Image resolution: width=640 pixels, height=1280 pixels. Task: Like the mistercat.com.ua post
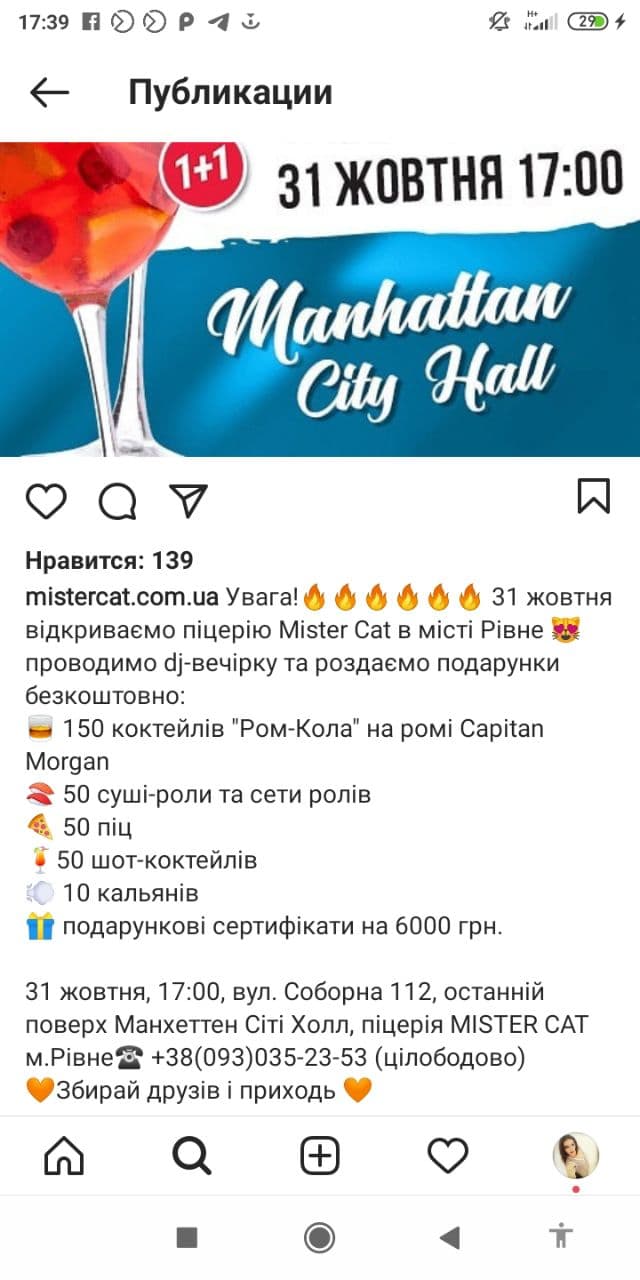click(45, 500)
